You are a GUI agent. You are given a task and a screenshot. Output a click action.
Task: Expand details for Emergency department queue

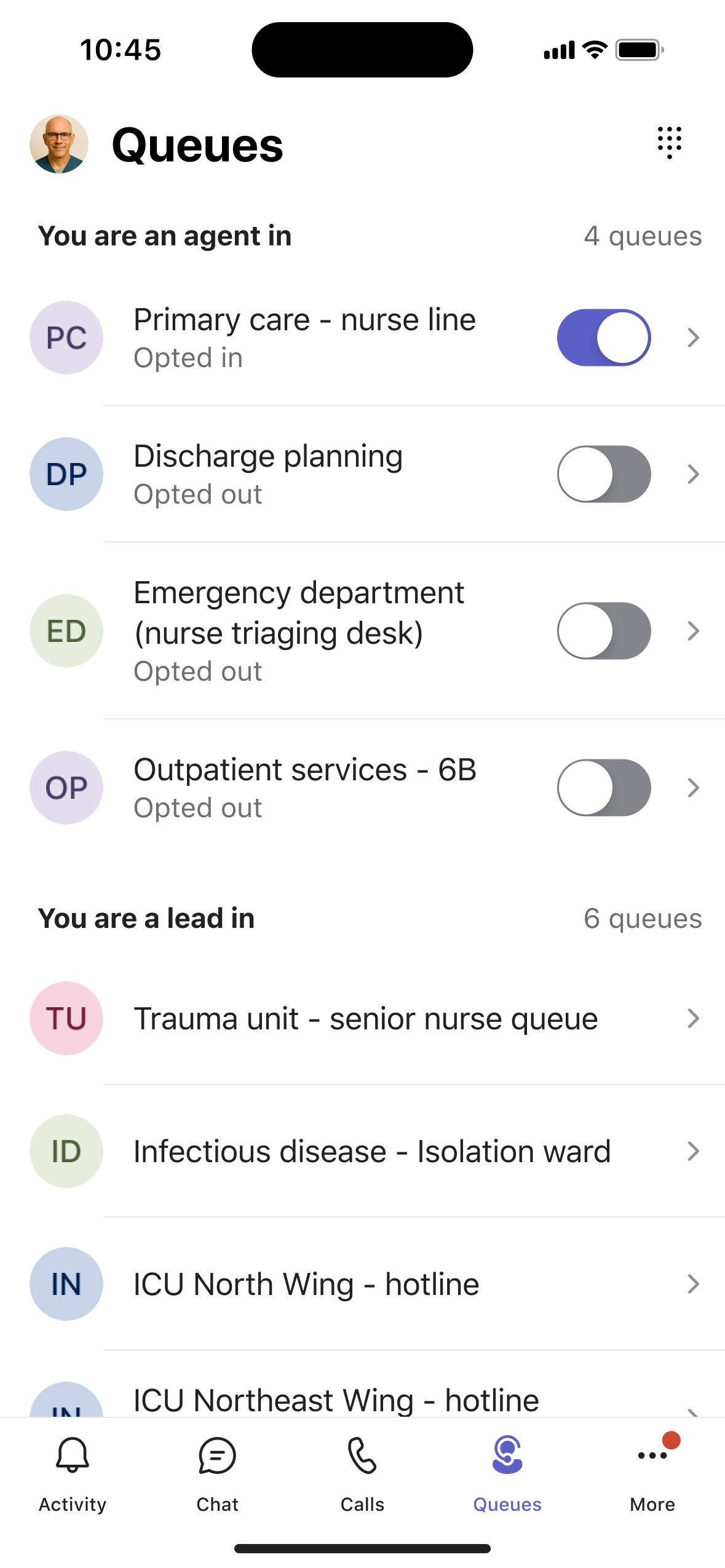point(694,631)
